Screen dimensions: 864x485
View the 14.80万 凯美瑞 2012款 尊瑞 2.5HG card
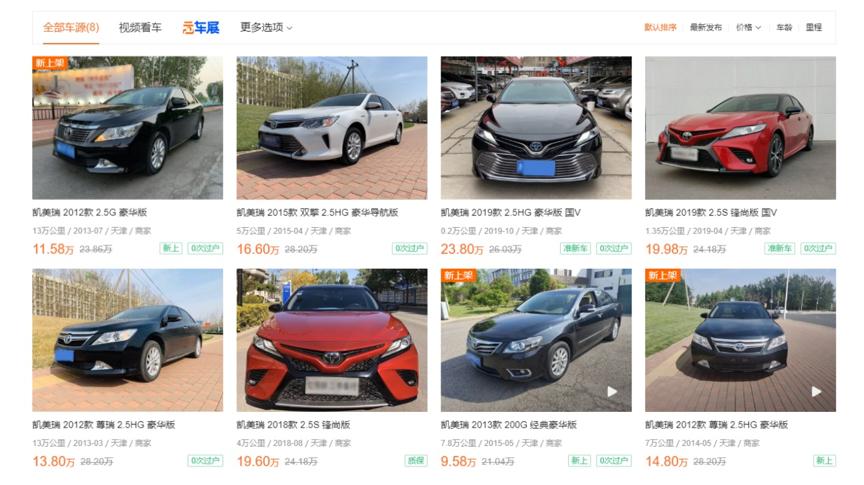(739, 340)
